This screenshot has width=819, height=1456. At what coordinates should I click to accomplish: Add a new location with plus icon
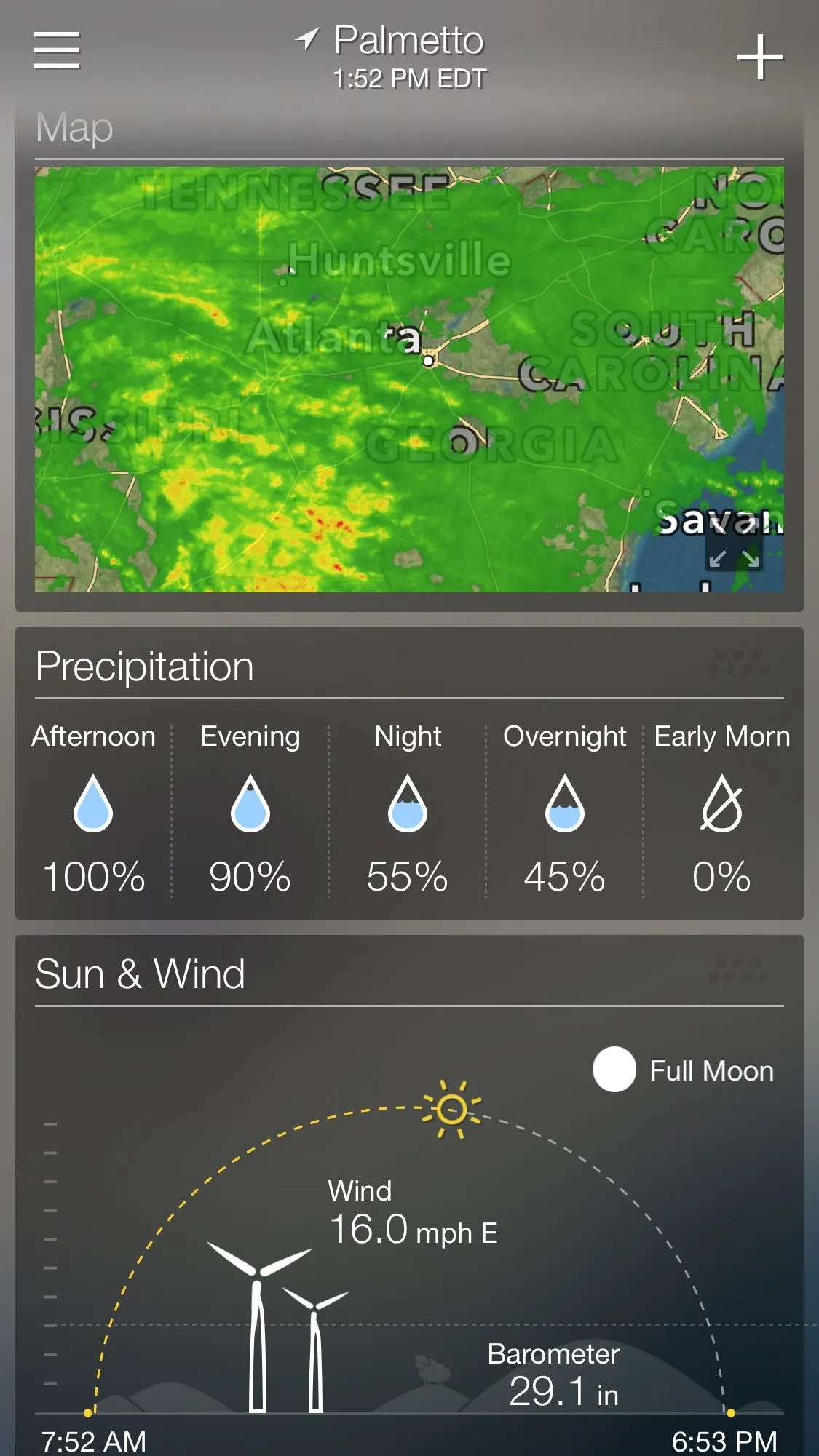(759, 57)
